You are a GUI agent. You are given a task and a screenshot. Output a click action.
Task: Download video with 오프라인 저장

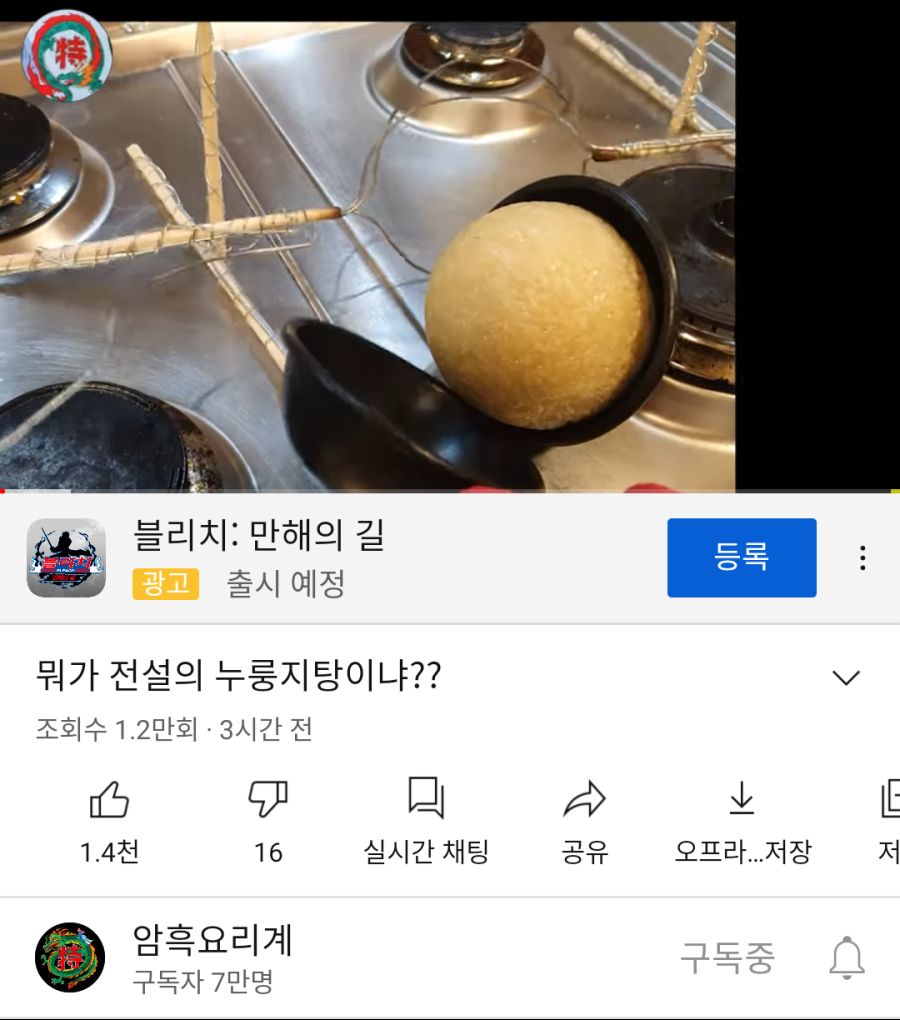tap(742, 822)
